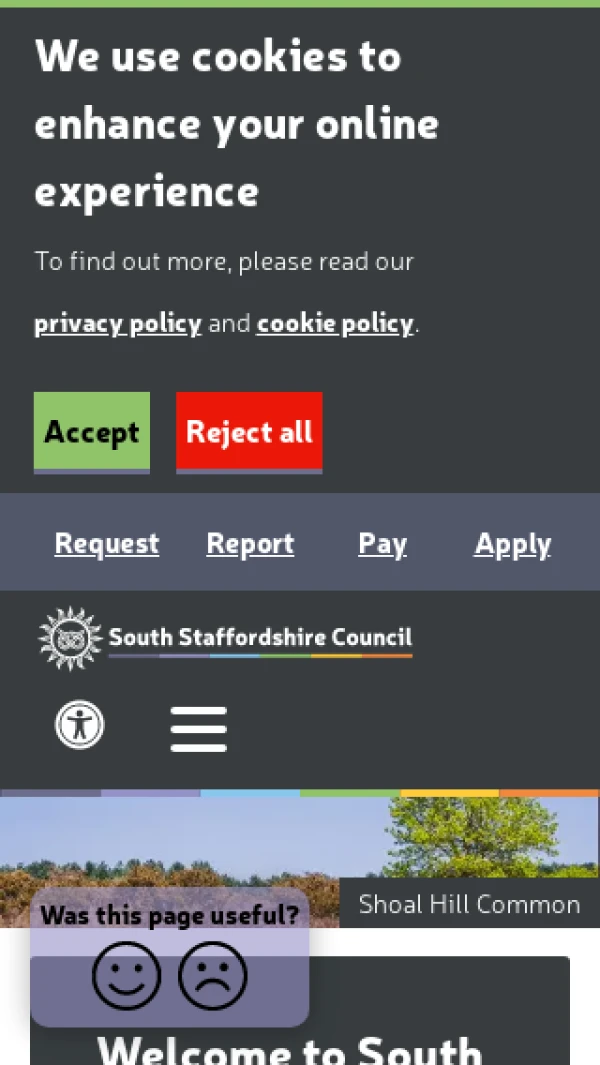Tap the South Staffordshire Council home logo
The width and height of the screenshot is (600, 1065).
click(x=225, y=638)
